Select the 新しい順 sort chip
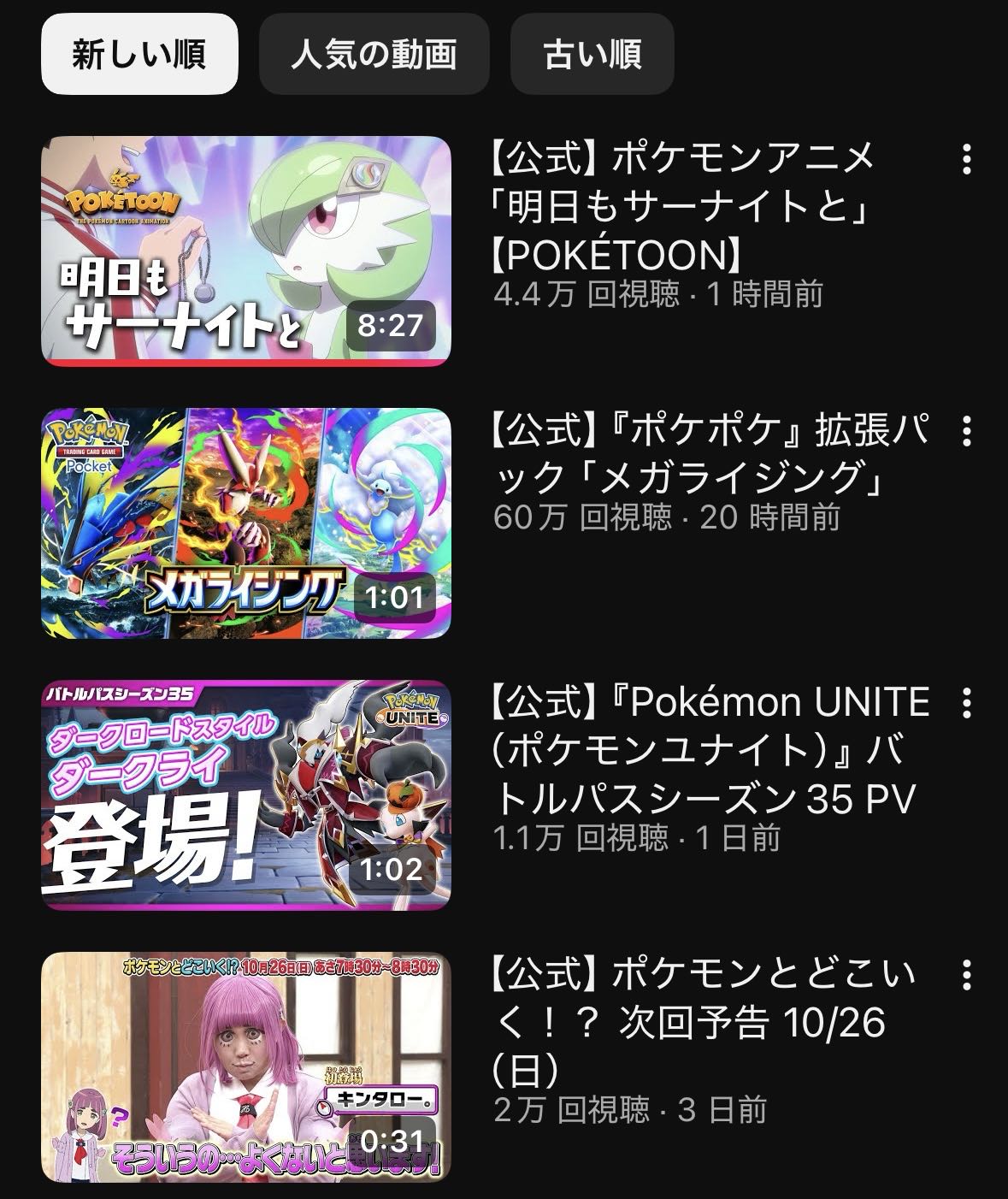 click(x=139, y=54)
